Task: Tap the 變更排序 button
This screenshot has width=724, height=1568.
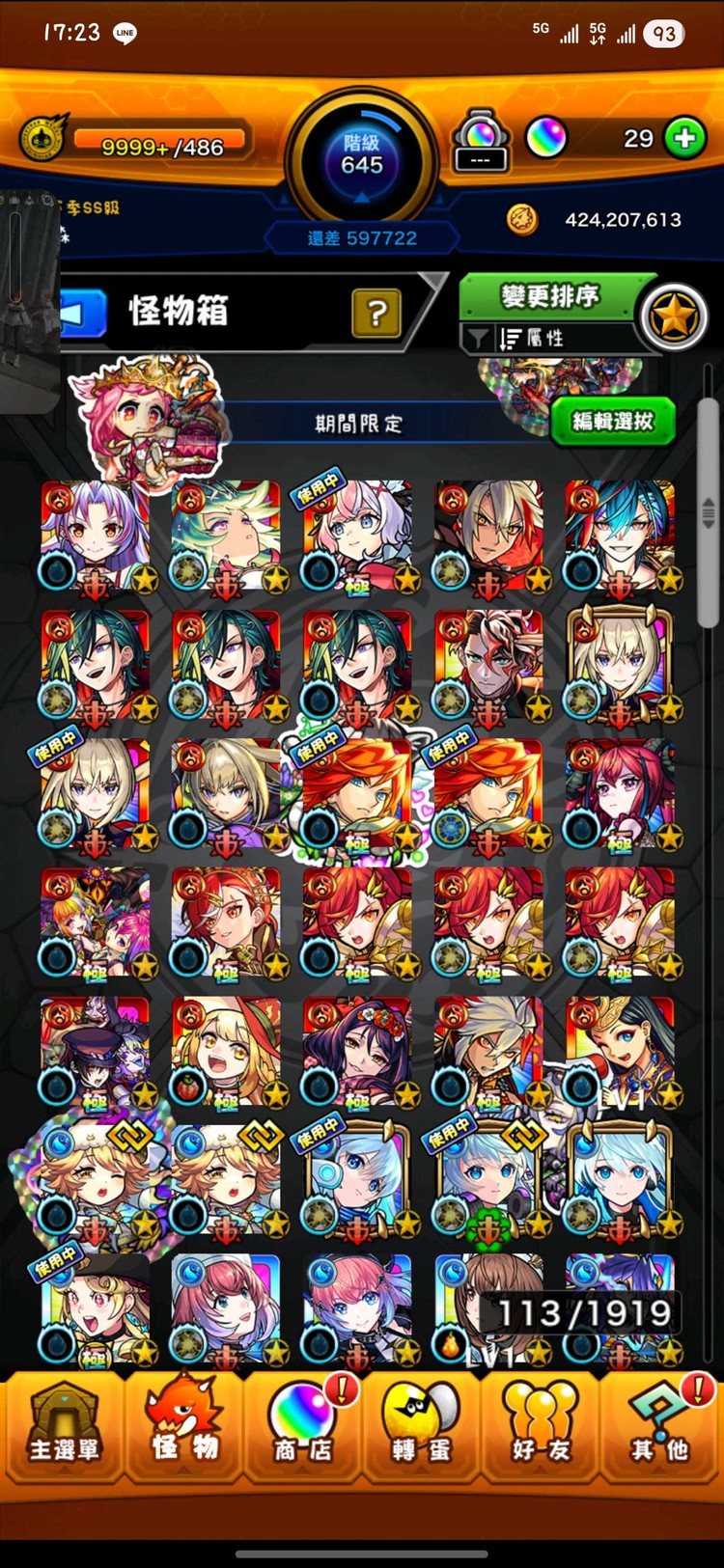Action: click(549, 296)
